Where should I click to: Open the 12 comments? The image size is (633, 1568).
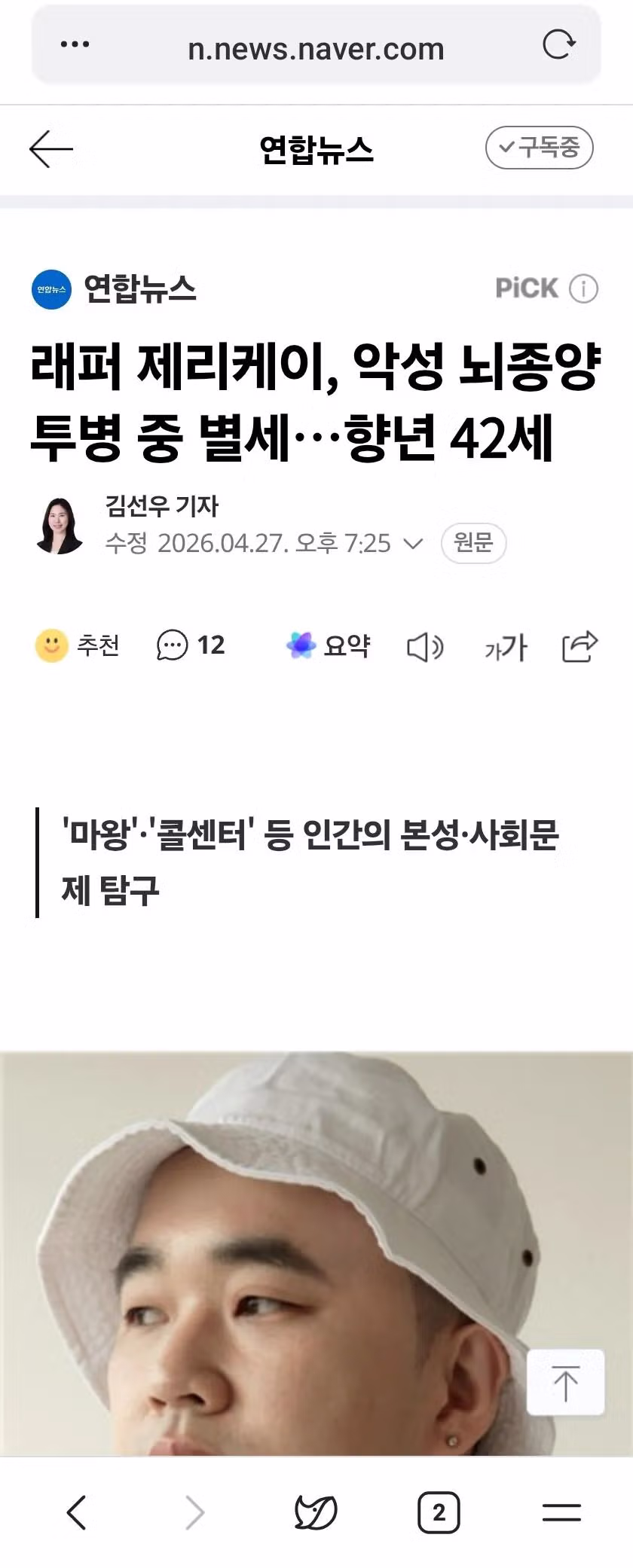[191, 645]
